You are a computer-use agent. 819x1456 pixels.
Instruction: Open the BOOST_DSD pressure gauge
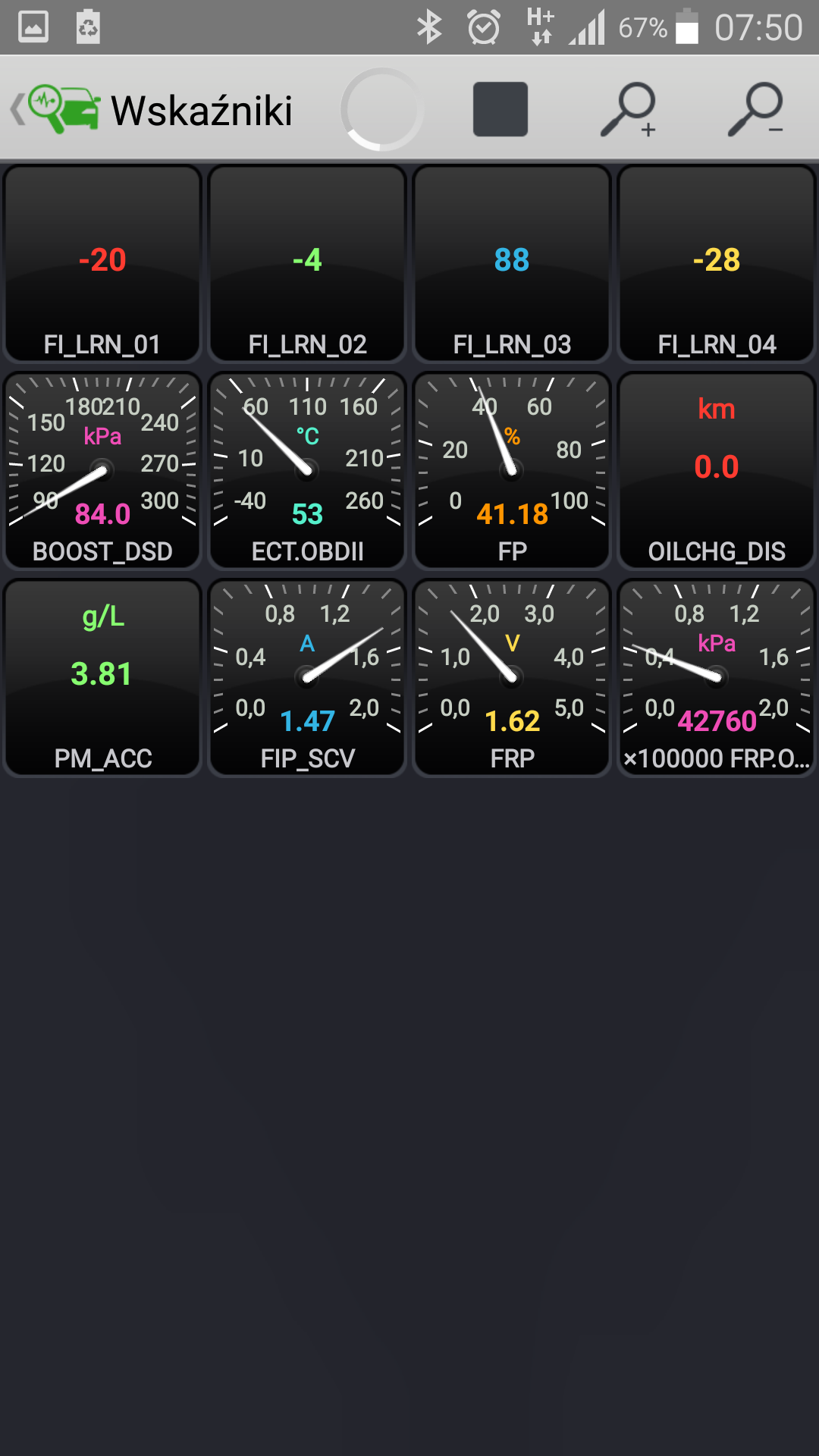(102, 470)
